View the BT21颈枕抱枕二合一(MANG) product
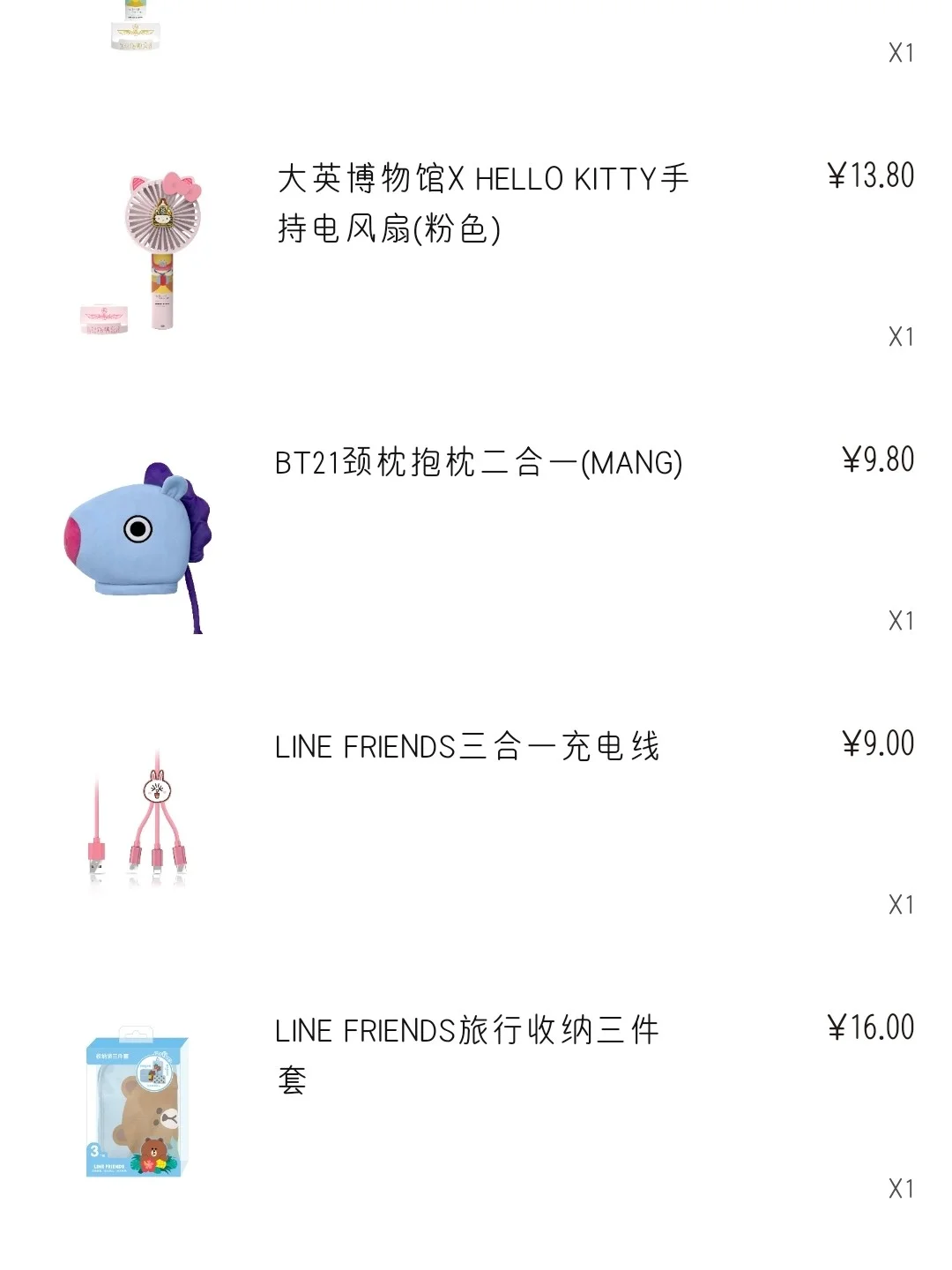The width and height of the screenshot is (952, 1270). click(479, 463)
